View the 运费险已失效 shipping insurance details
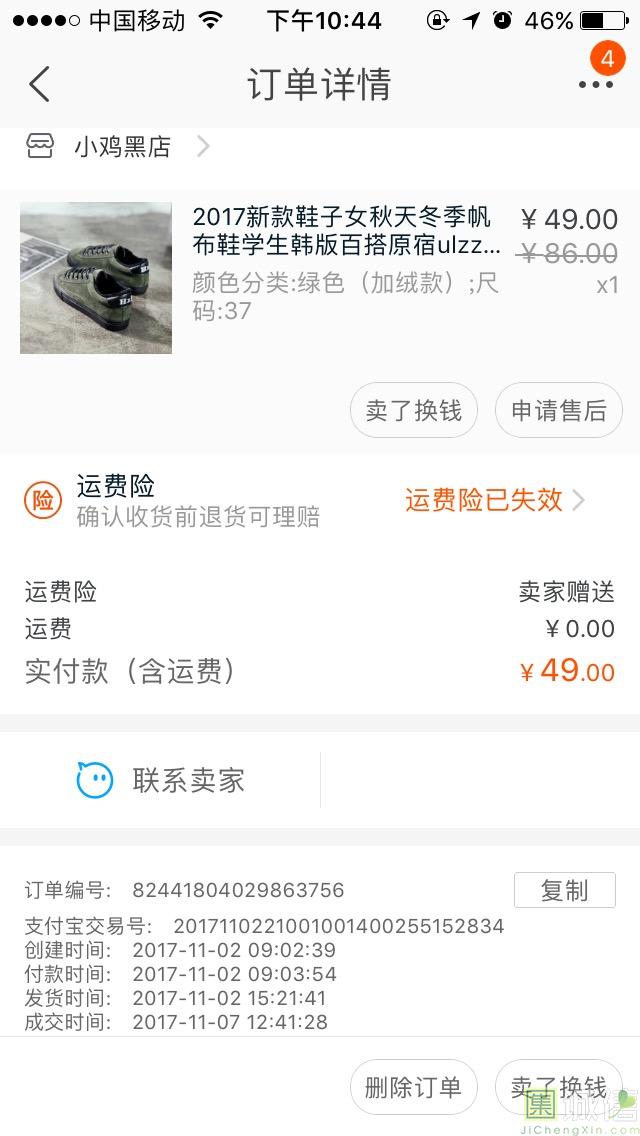Screen dimensions: 640x1136 coord(494,500)
